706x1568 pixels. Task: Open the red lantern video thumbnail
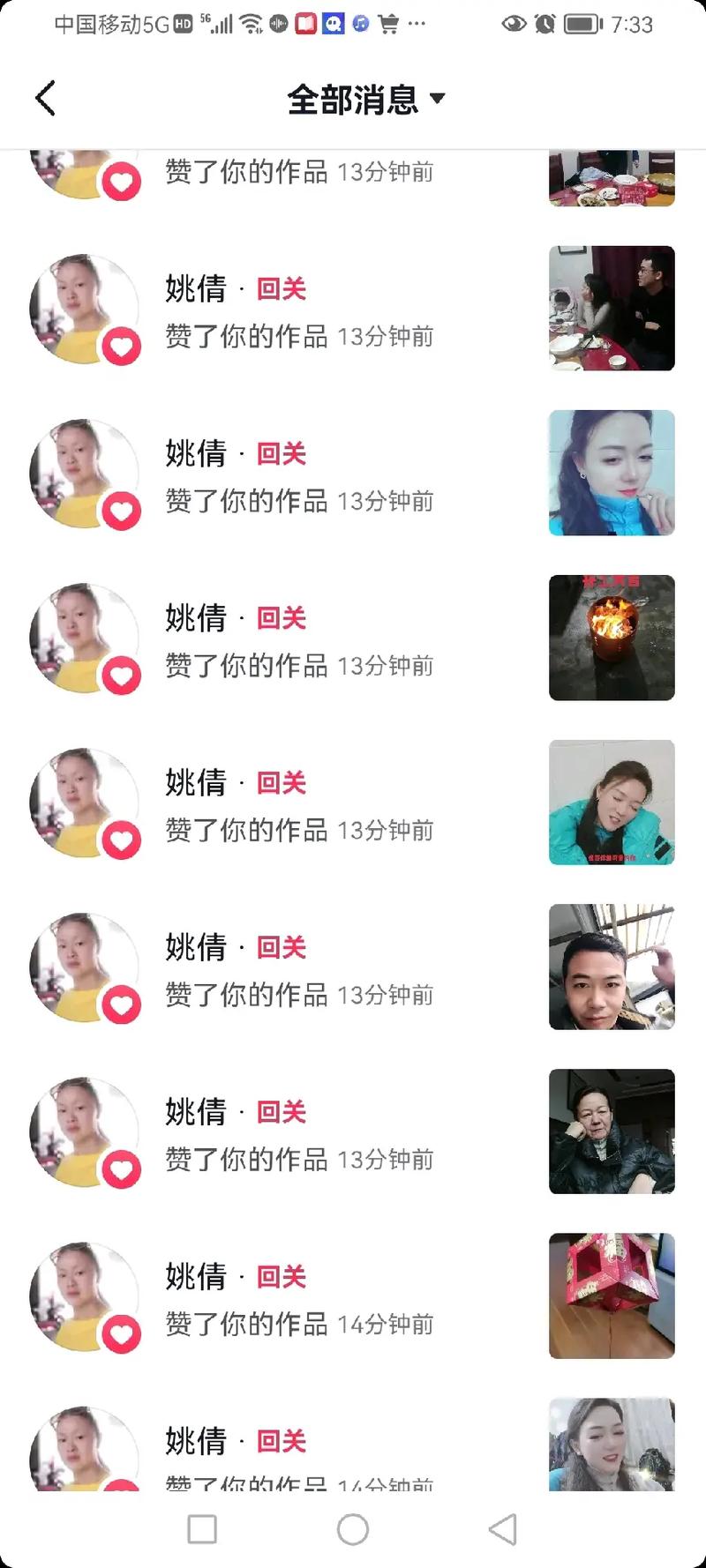tap(612, 1295)
